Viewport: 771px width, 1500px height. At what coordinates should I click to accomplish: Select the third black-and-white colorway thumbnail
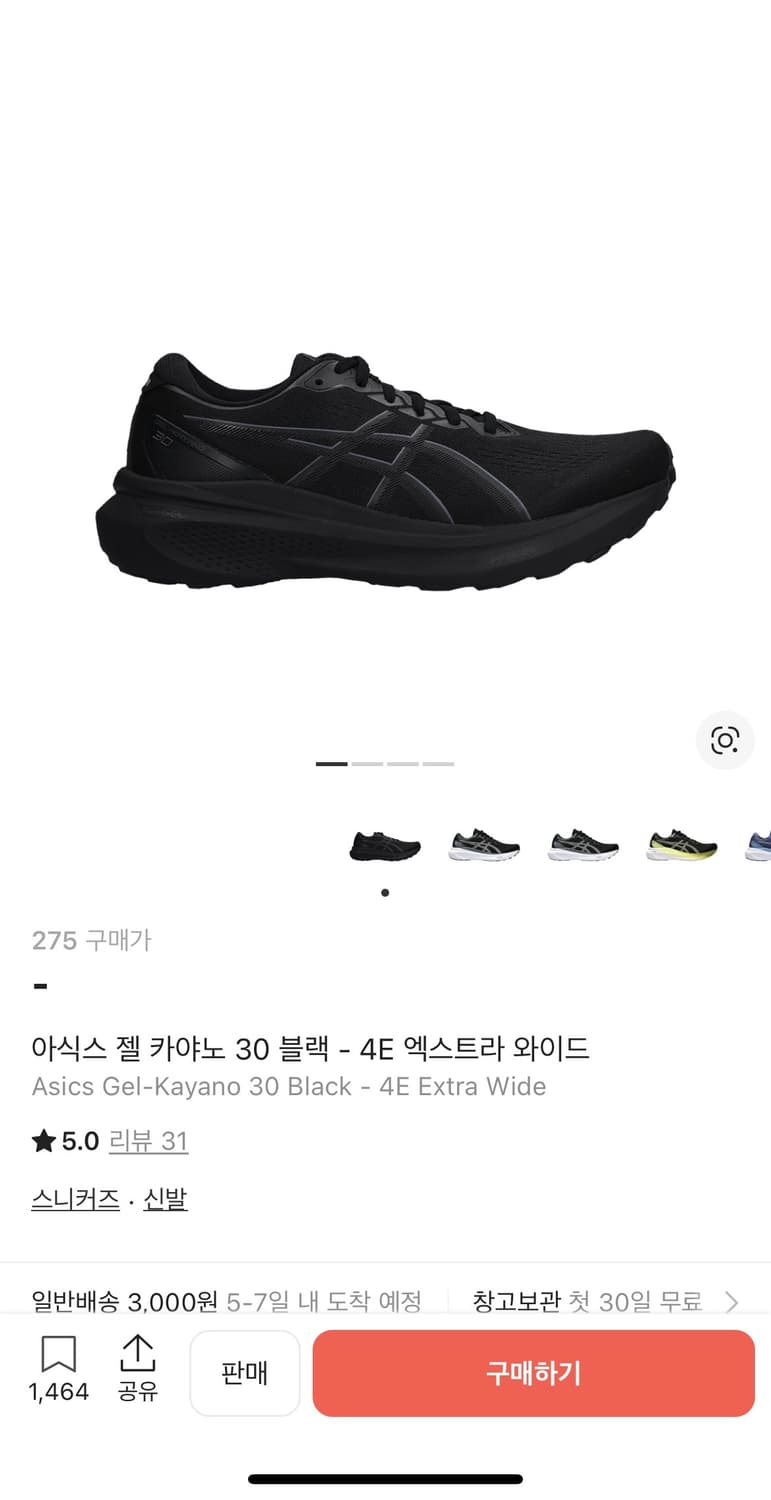[x=583, y=845]
